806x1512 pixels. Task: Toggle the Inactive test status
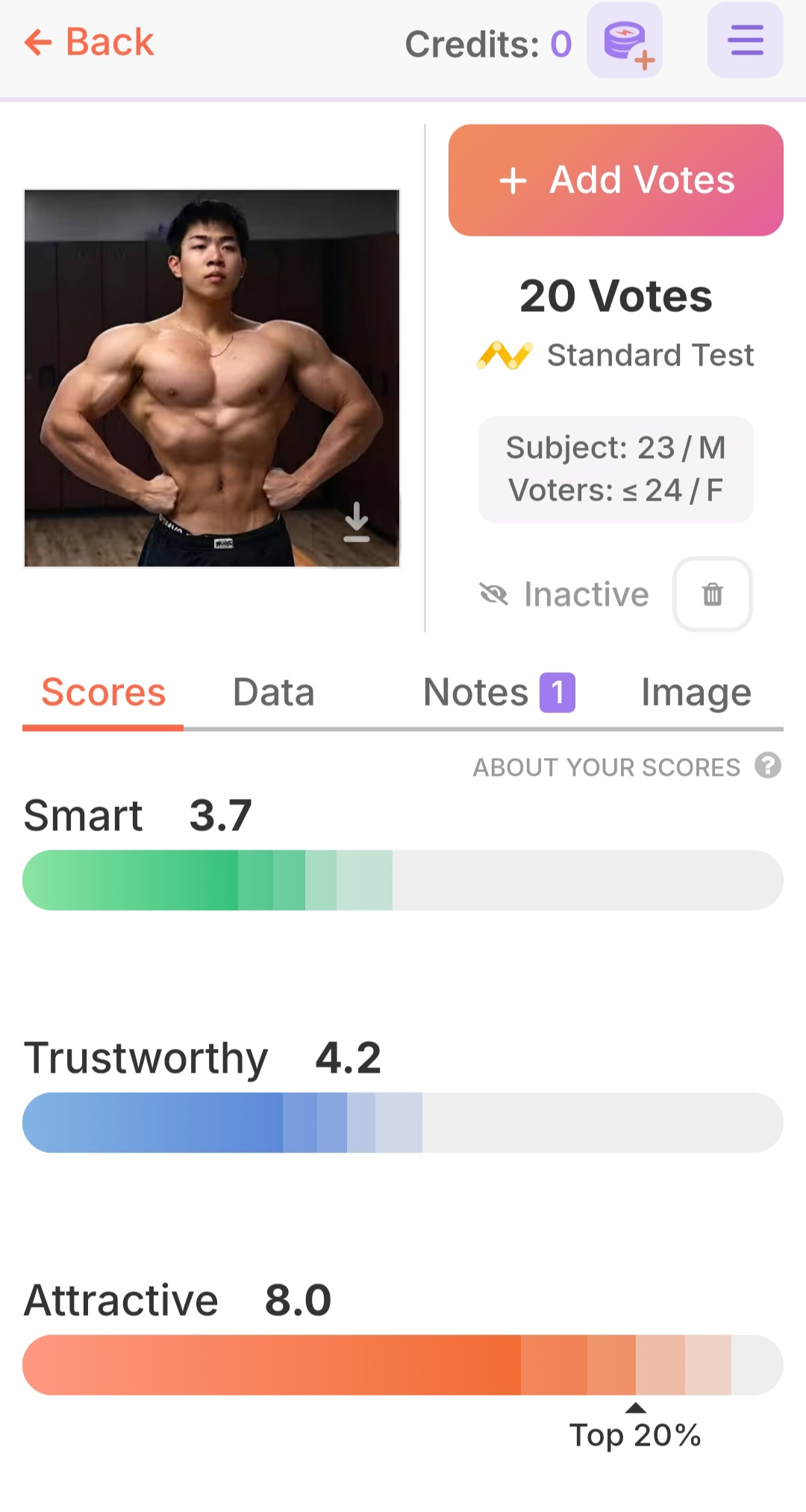coord(565,595)
